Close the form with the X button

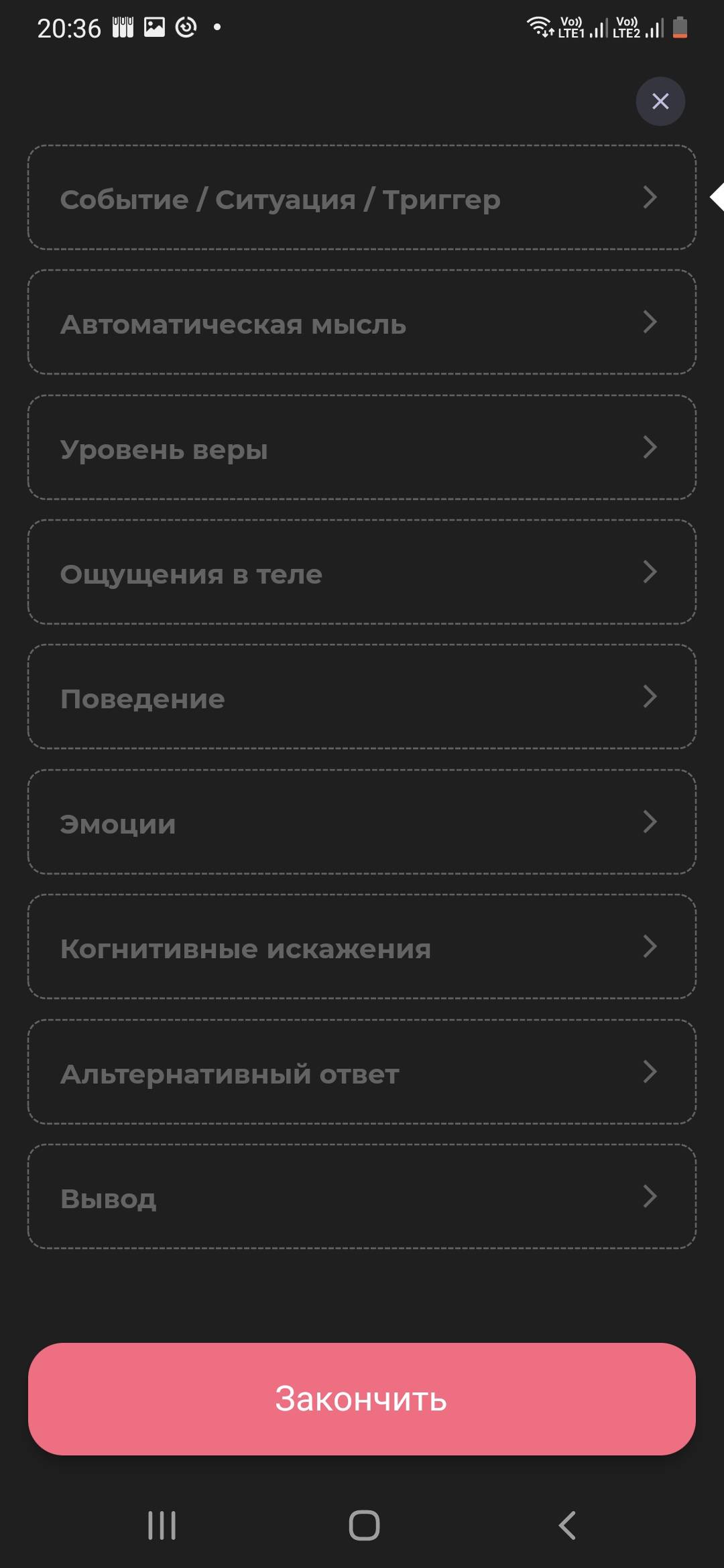[x=660, y=101]
